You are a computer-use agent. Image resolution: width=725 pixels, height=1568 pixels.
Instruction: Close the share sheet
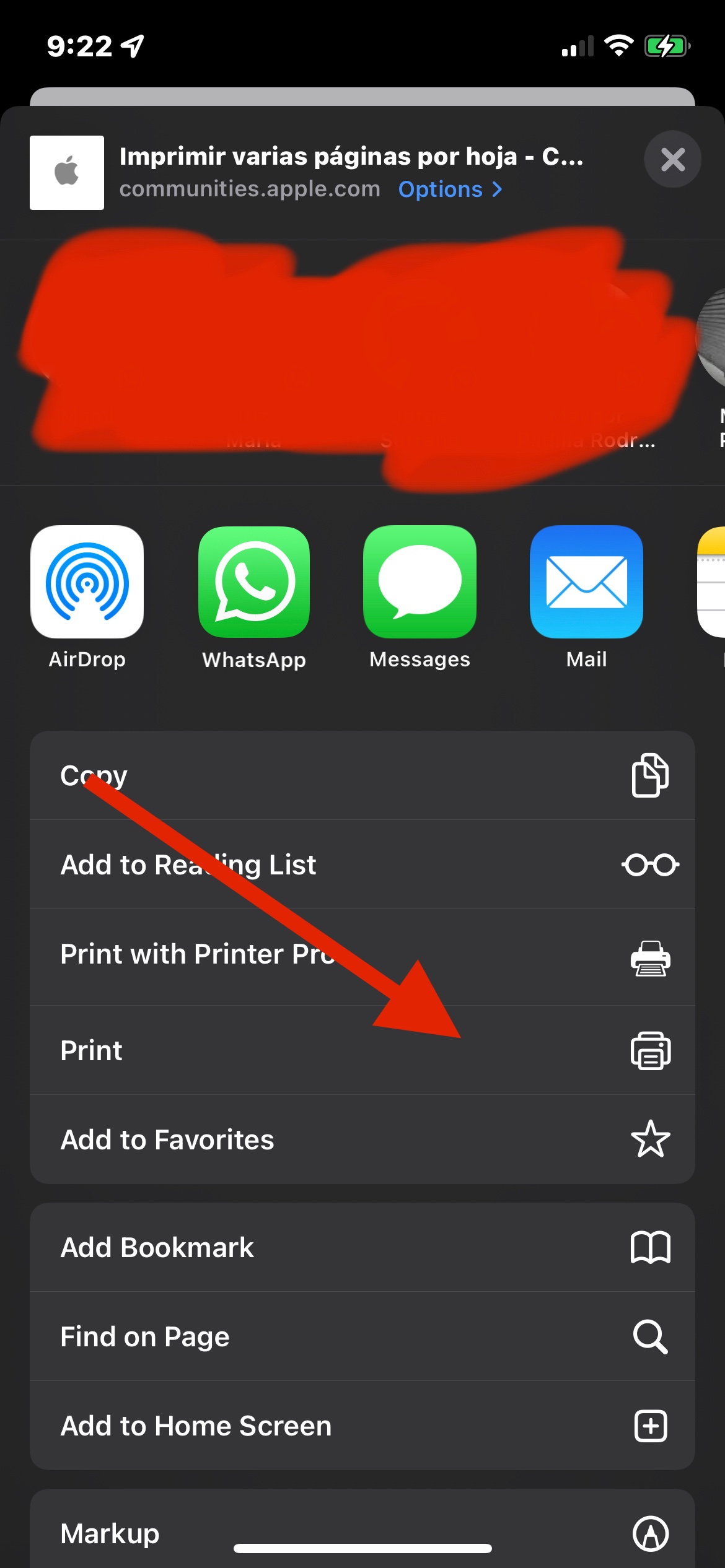point(672,160)
